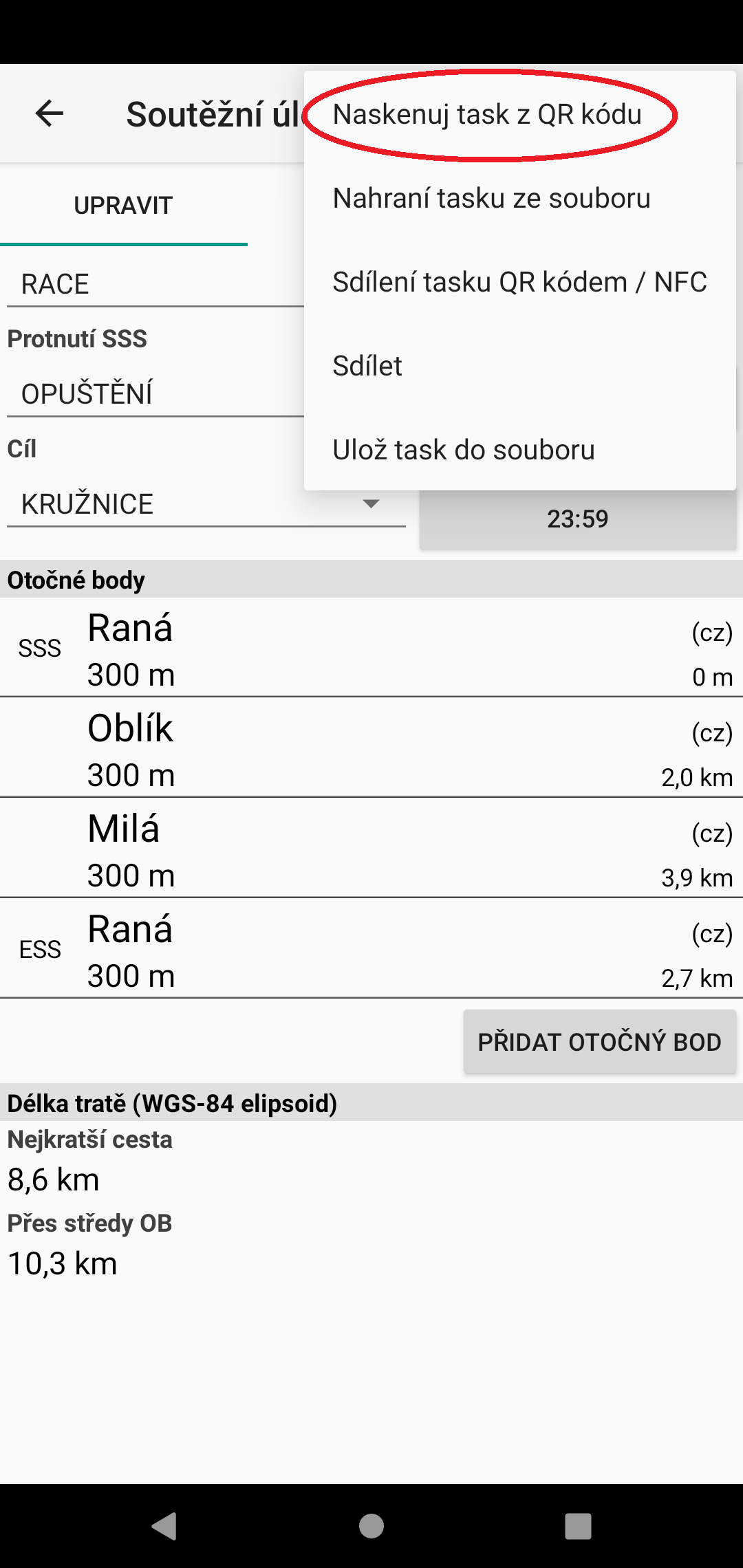Open the Milá turnpoint

pos(371,849)
